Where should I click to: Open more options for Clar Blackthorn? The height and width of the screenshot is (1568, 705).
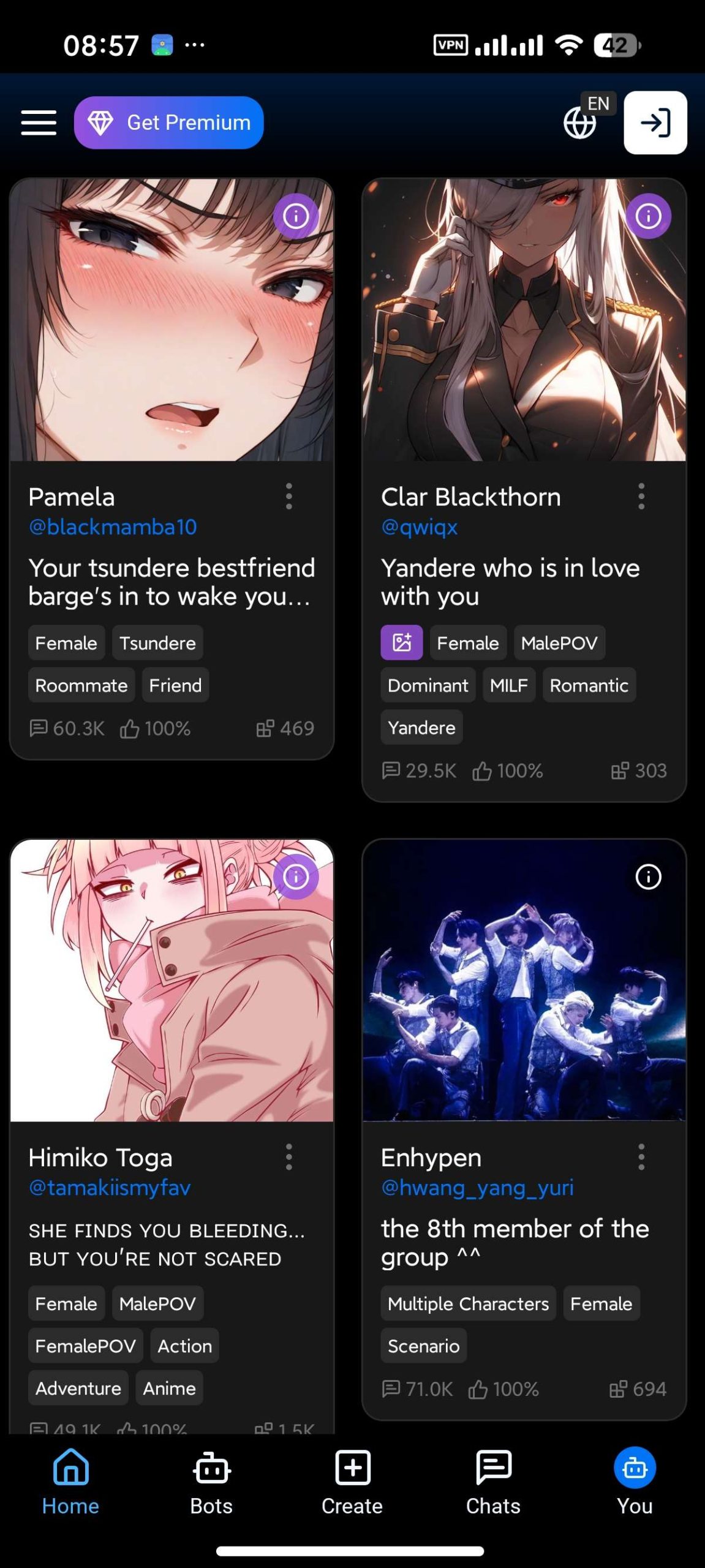641,496
